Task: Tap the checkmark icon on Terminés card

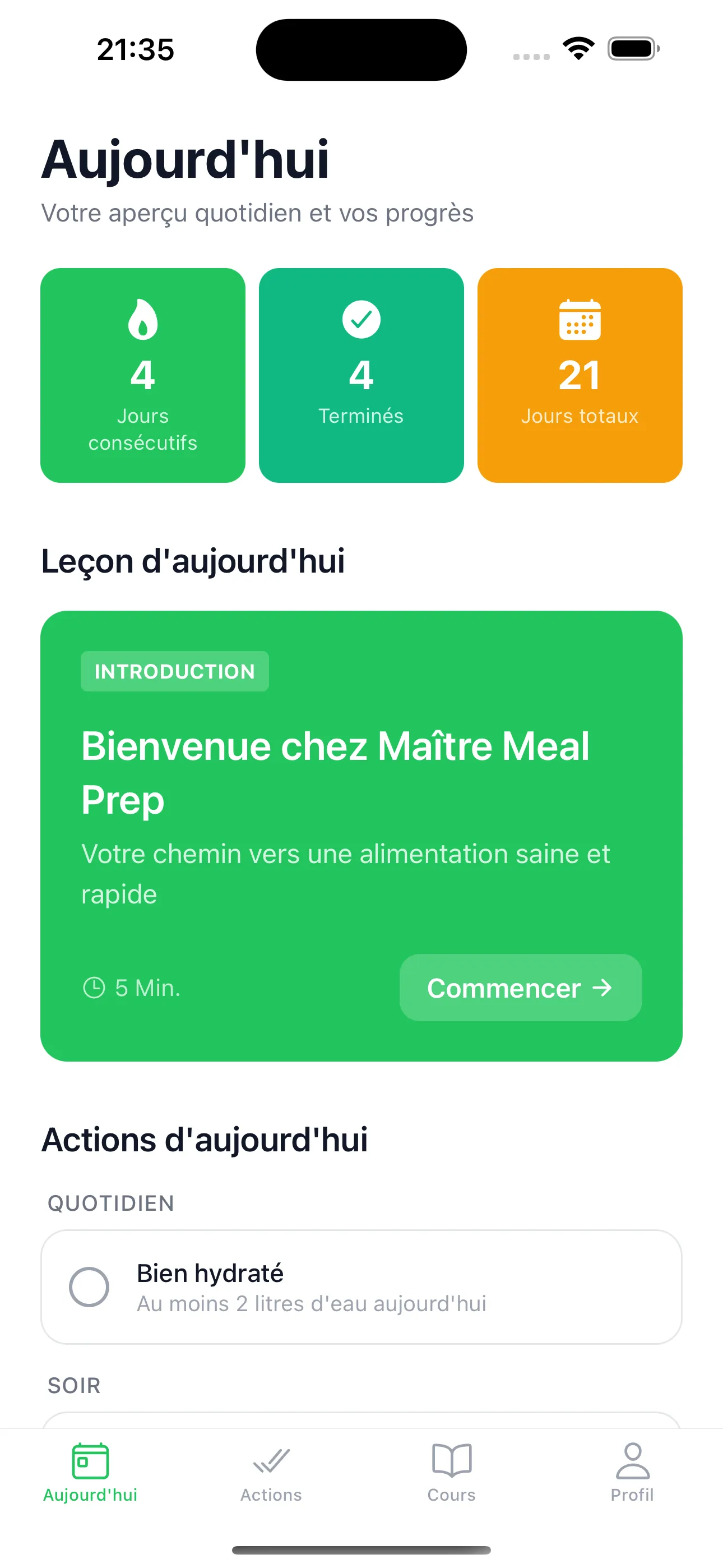Action: tap(361, 320)
